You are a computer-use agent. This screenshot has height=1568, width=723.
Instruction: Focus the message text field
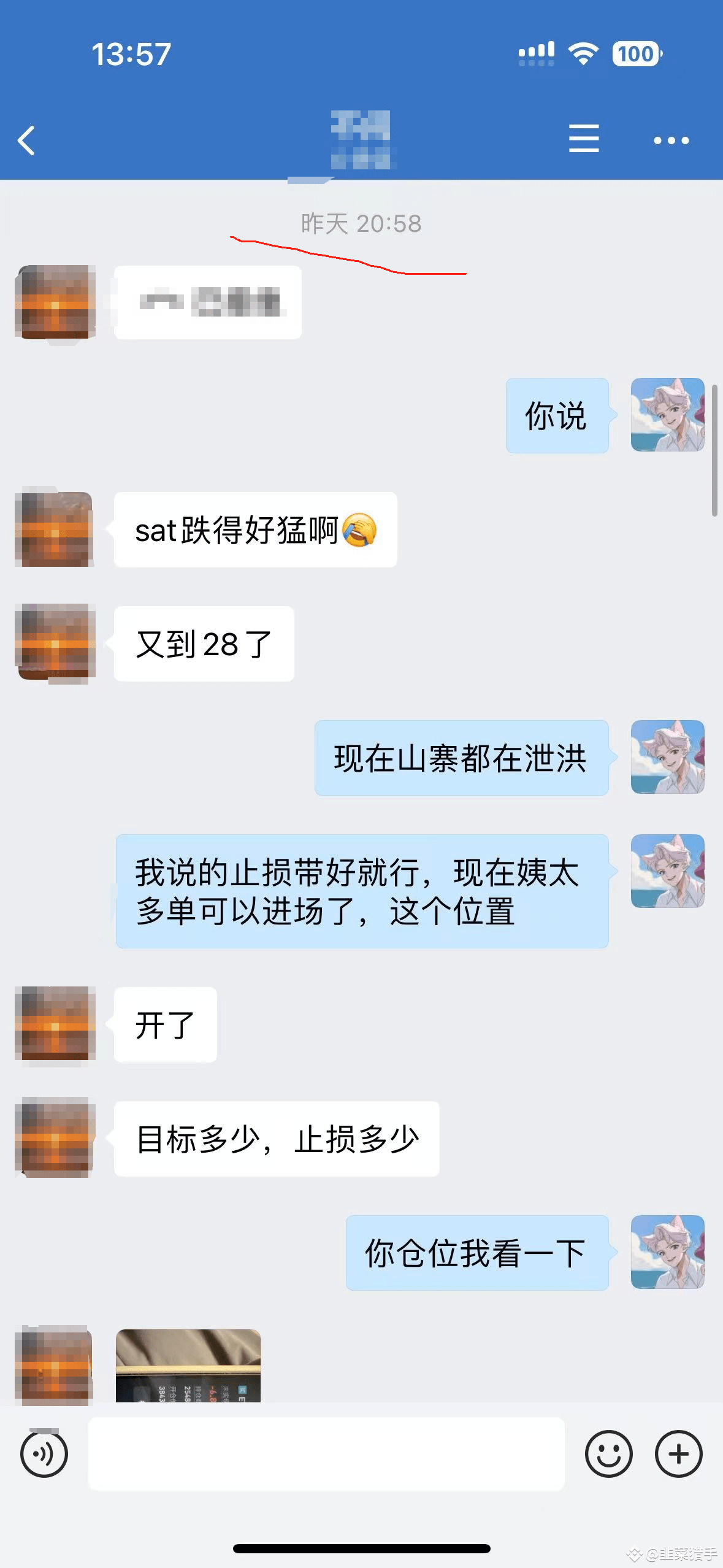326,1453
